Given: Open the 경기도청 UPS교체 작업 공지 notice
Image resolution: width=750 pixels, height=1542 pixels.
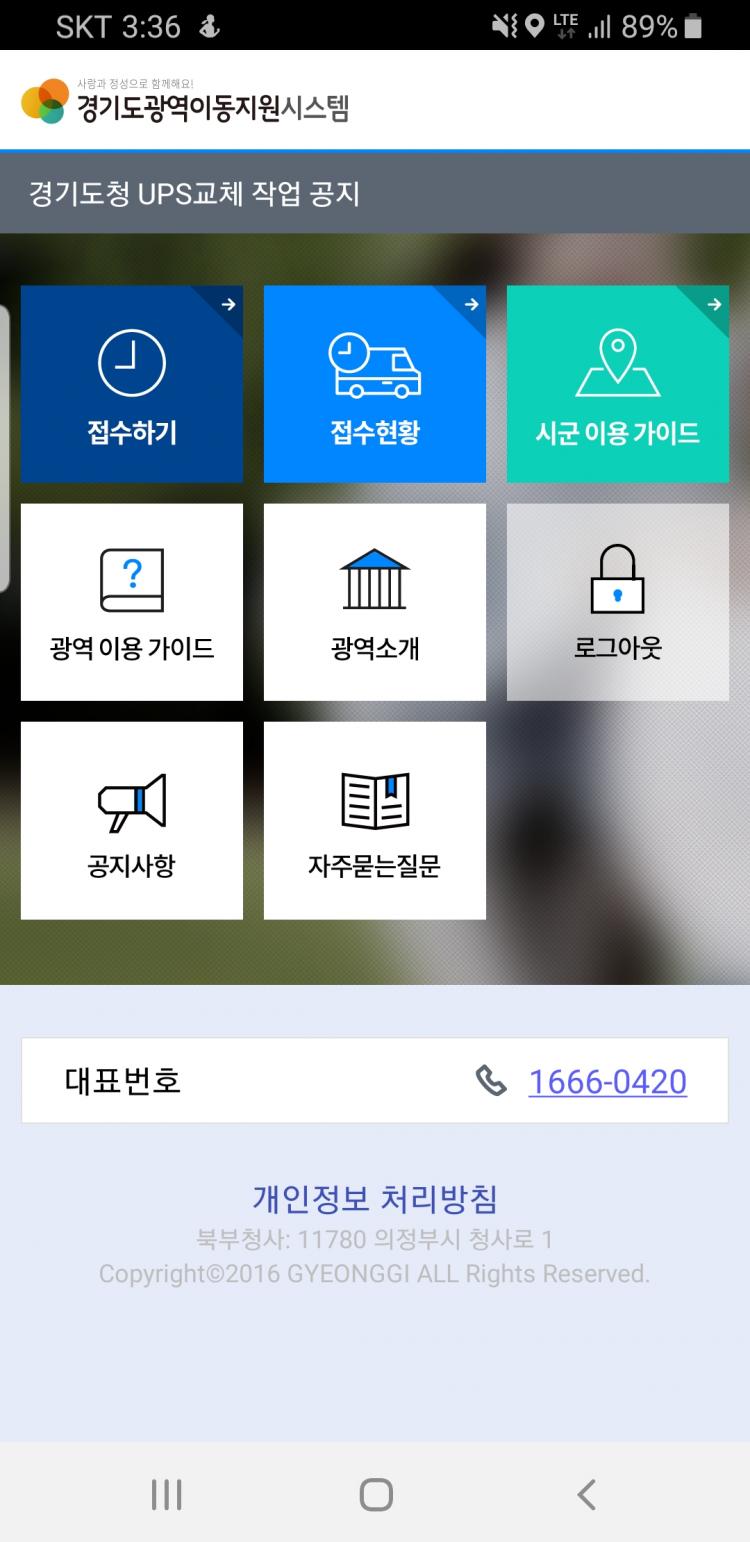Looking at the screenshot, I should point(195,193).
